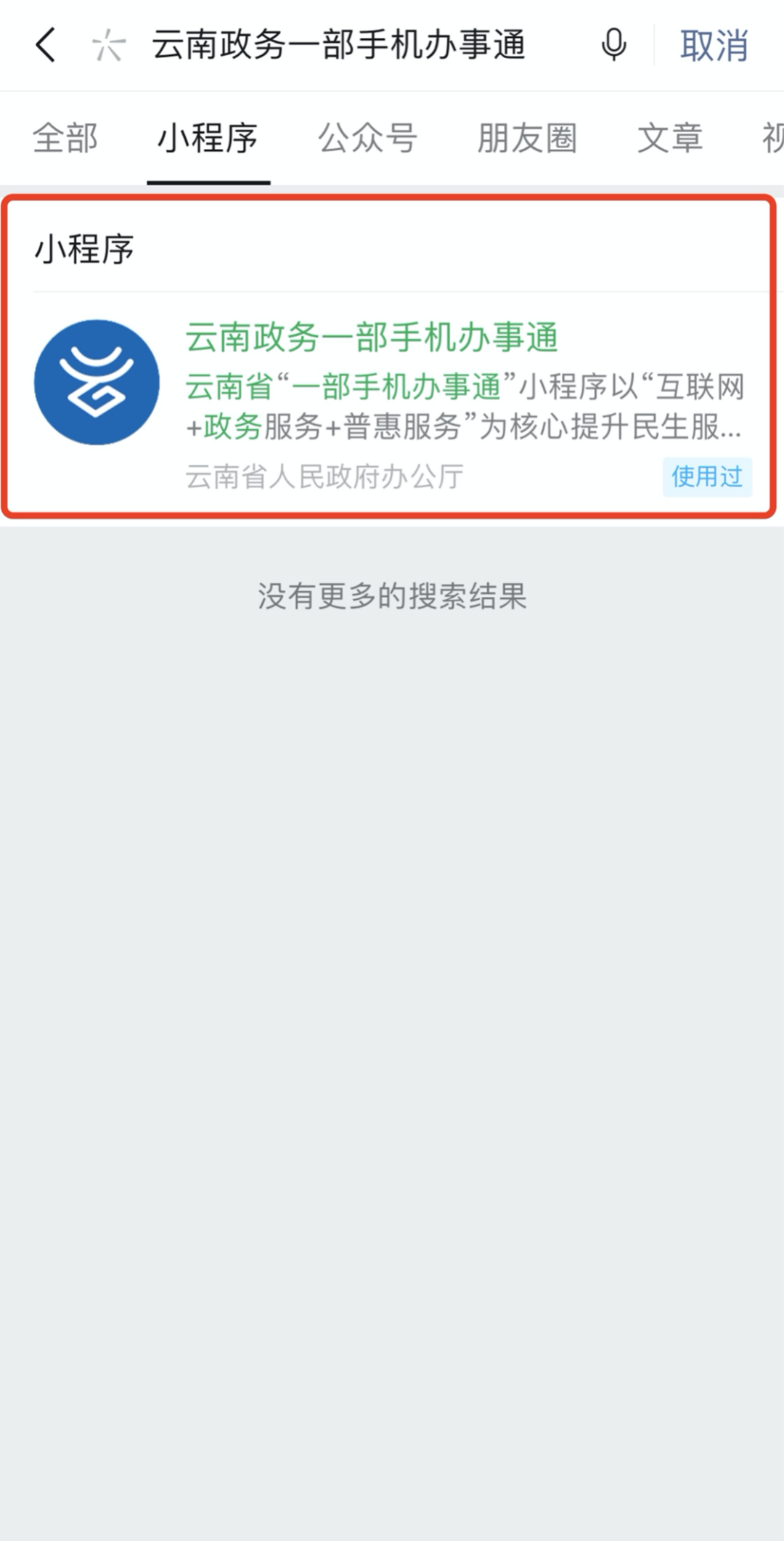
Task: Tap the search field with 云南政务一部手机办事通
Action: tap(338, 45)
